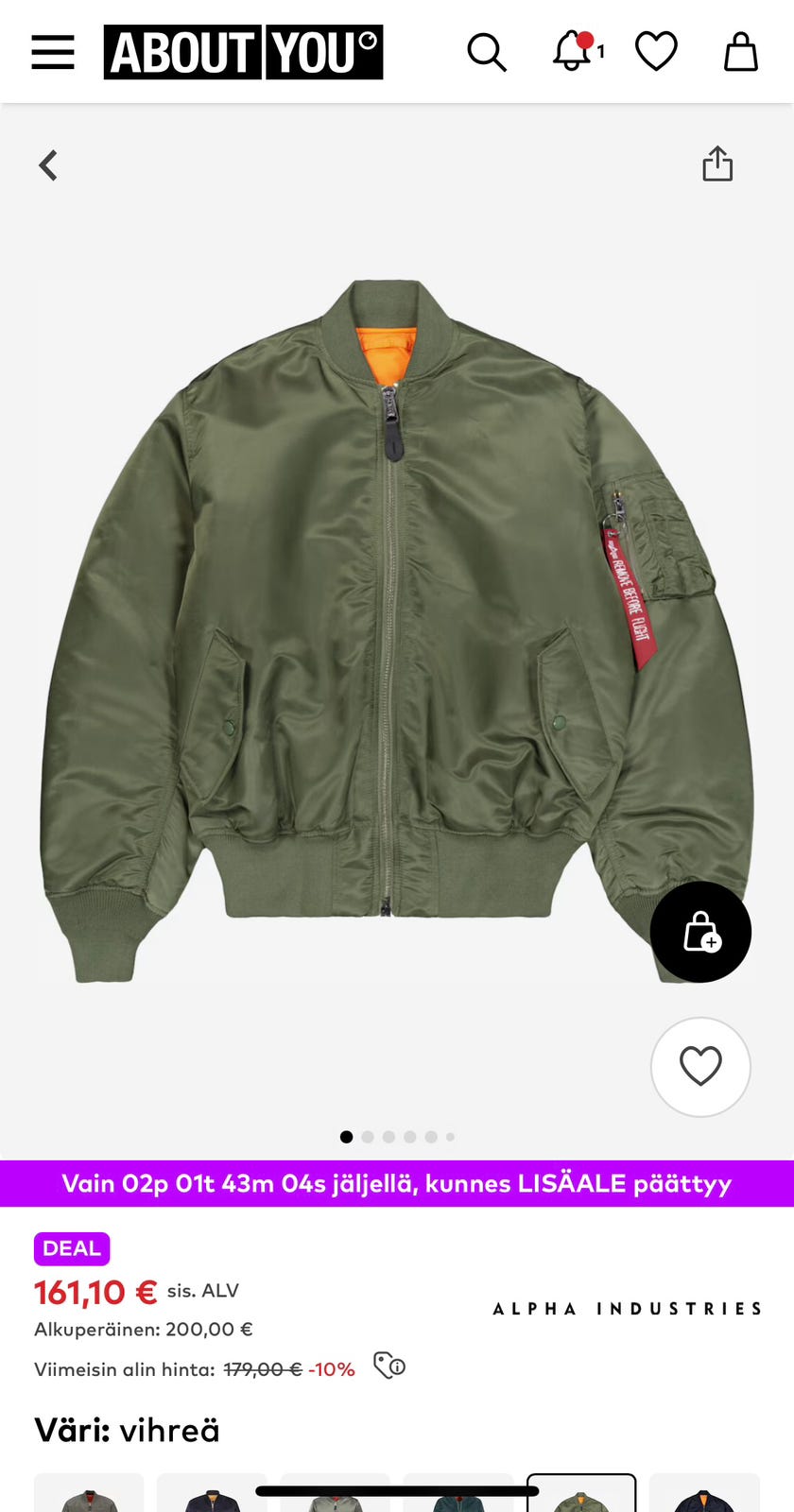Go to the ABOUT YOU home logo
This screenshot has height=1512, width=794.
pyautogui.click(x=243, y=52)
